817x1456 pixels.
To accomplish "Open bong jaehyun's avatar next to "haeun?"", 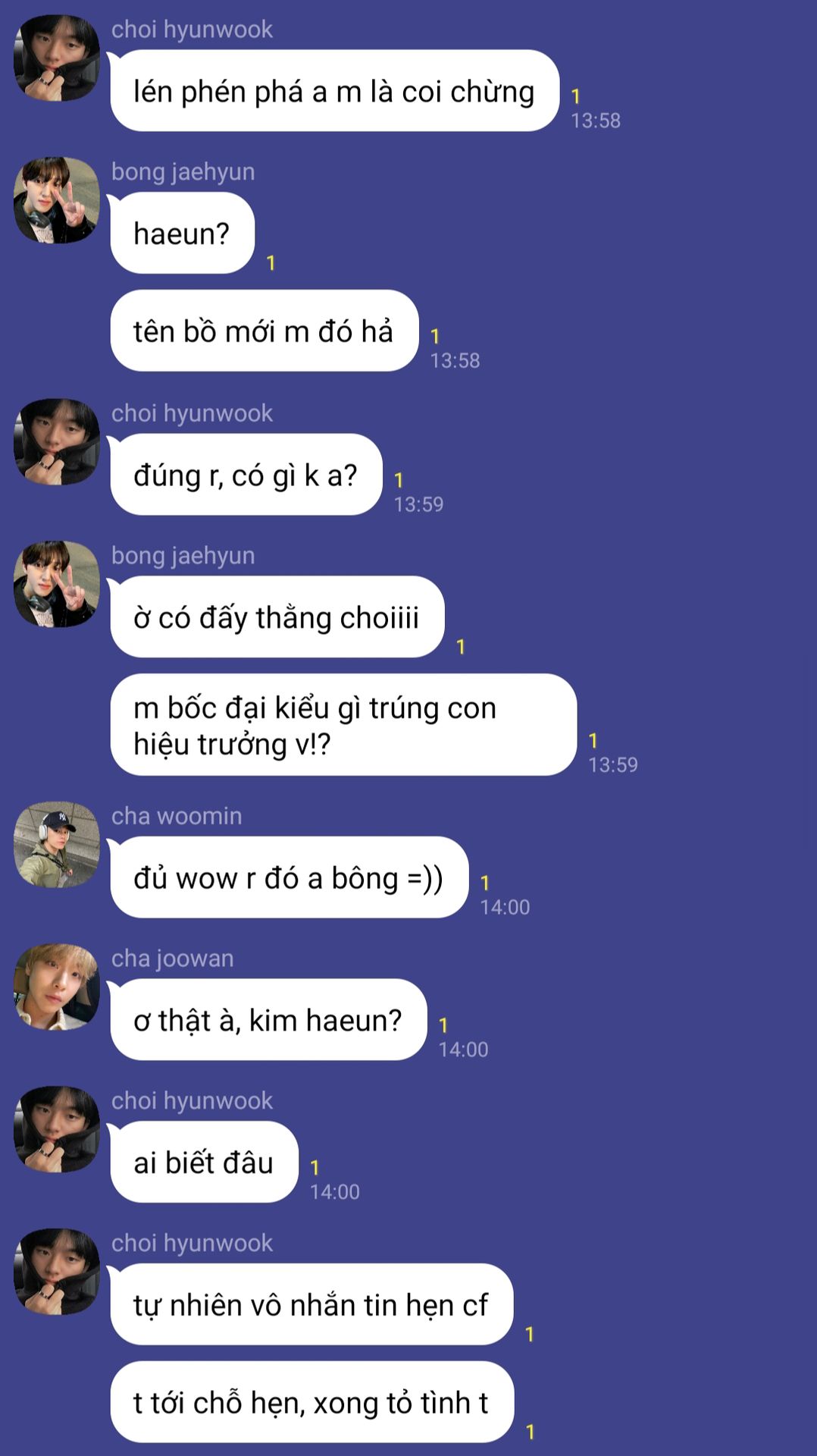I will pyautogui.click(x=57, y=200).
